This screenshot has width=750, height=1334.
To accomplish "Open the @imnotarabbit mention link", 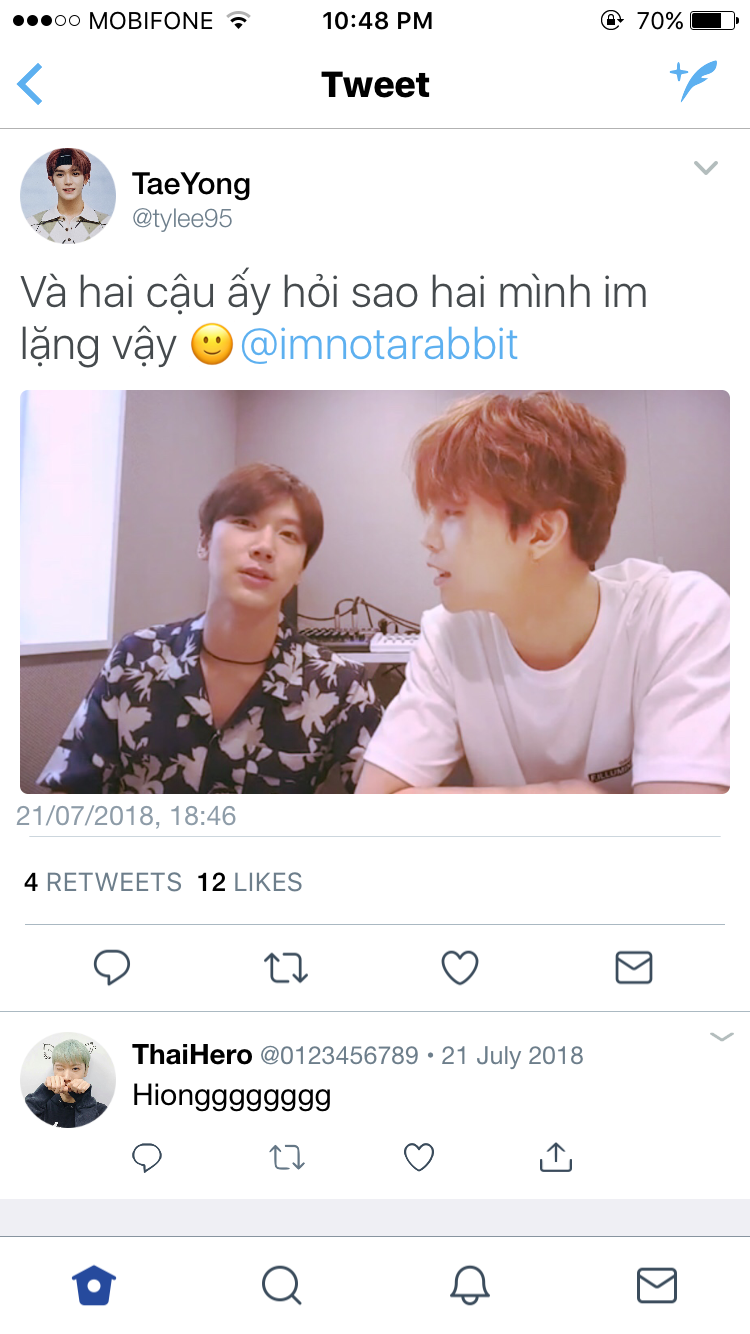I will click(x=379, y=345).
